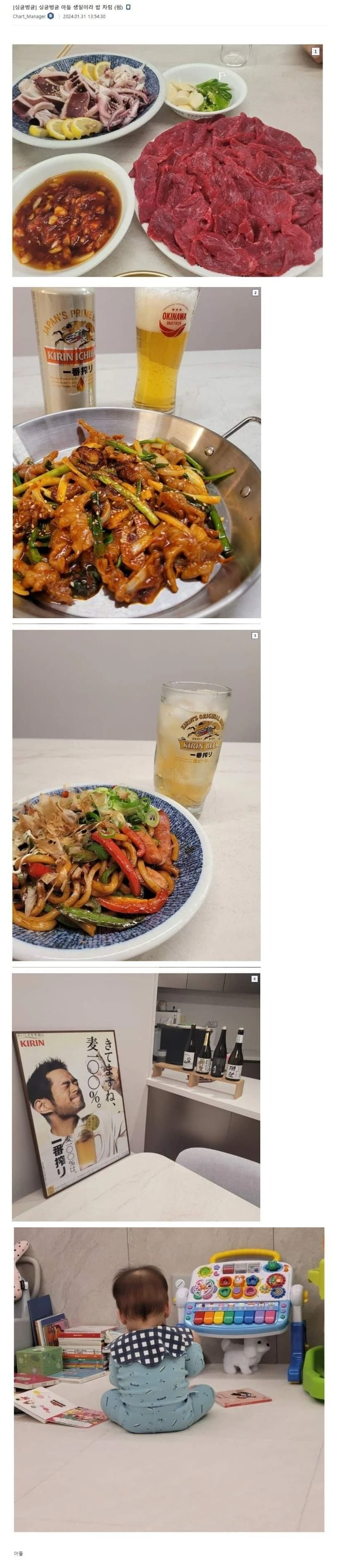The width and height of the screenshot is (337, 1568).
Task: View the spicy pork and Kirin can photo
Action: point(137,452)
